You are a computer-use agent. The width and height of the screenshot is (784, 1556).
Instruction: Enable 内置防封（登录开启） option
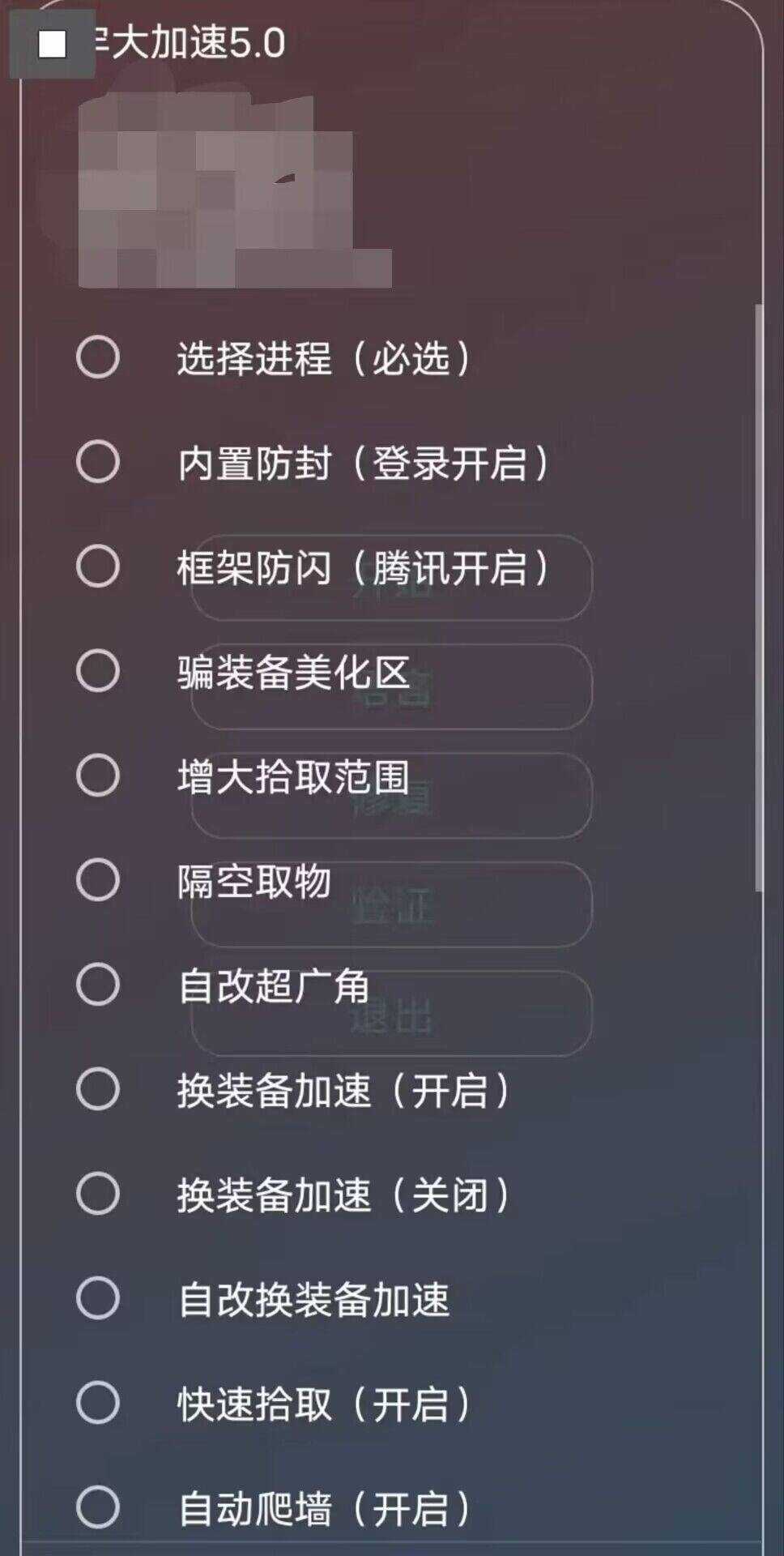[98, 462]
